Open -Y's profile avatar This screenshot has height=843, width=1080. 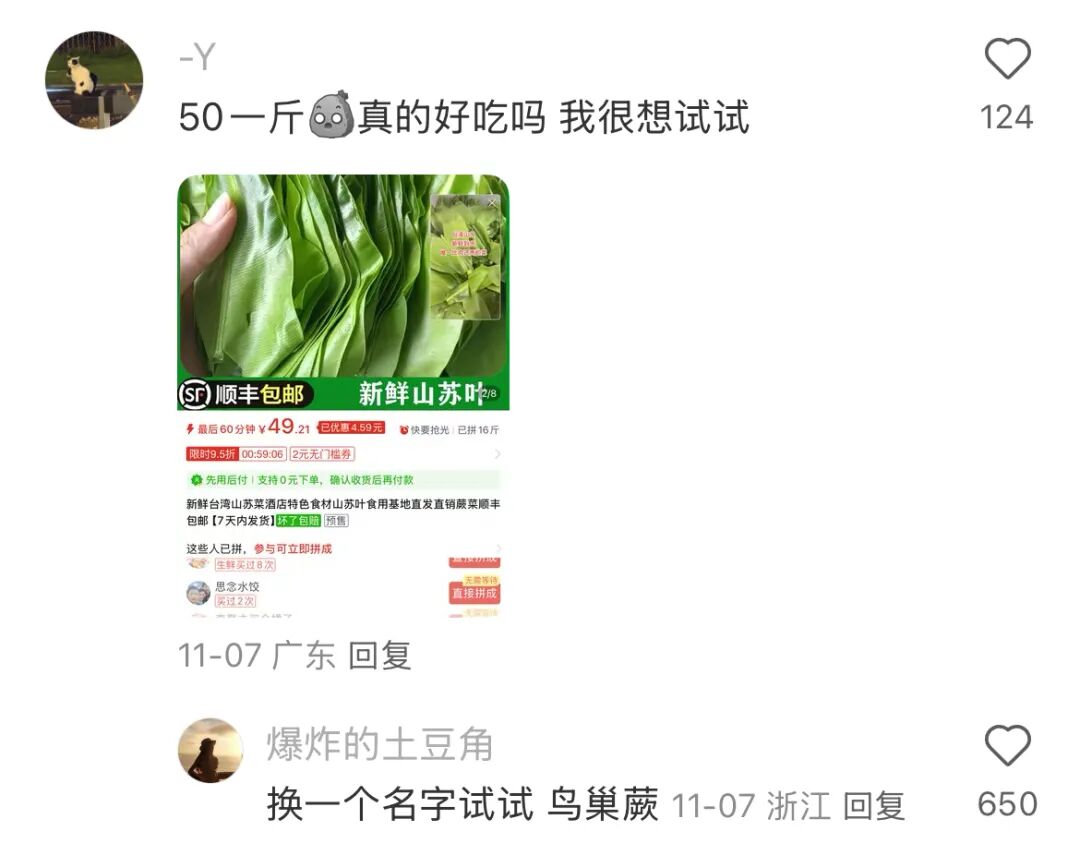[95, 80]
